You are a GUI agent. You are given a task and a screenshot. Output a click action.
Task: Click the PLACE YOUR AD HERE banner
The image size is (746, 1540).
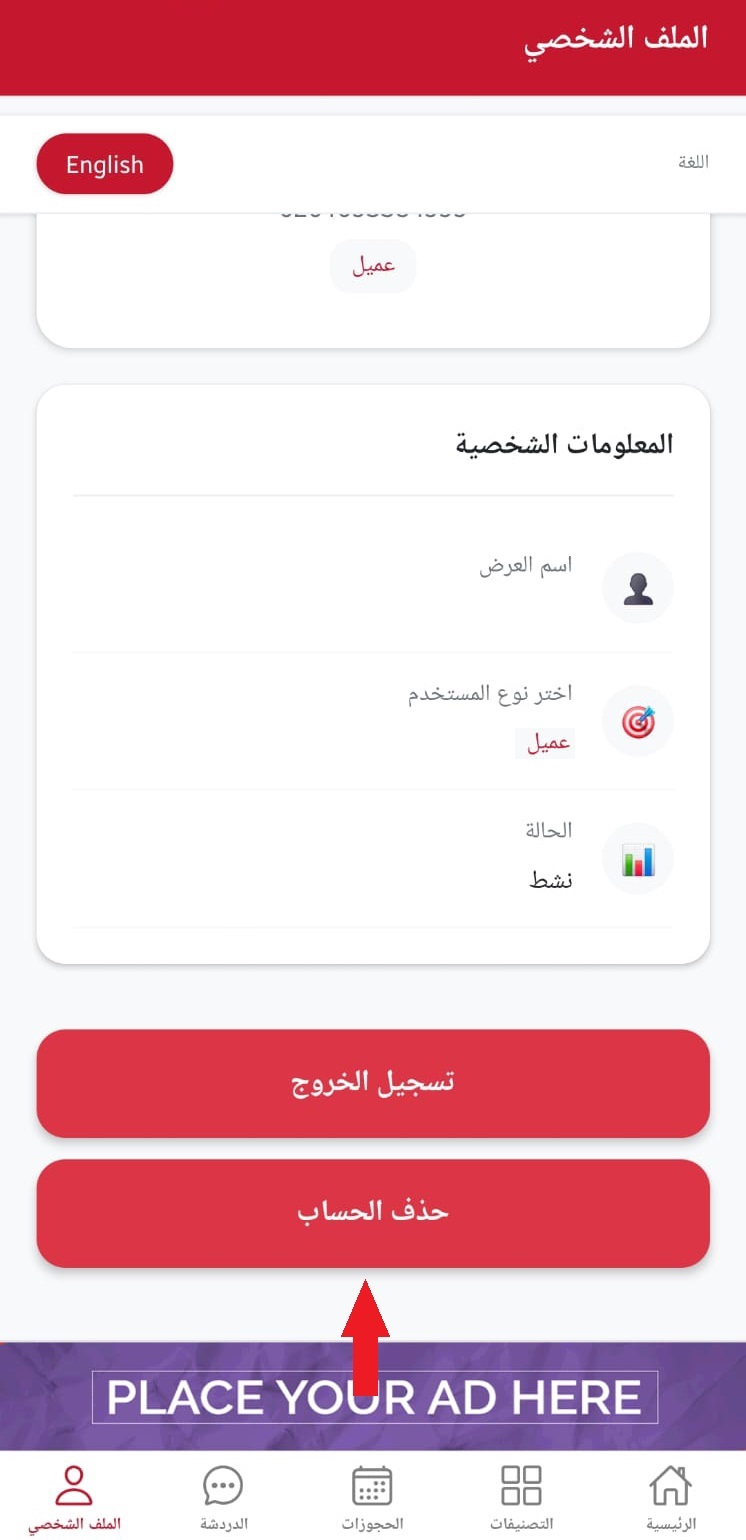[x=373, y=1397]
